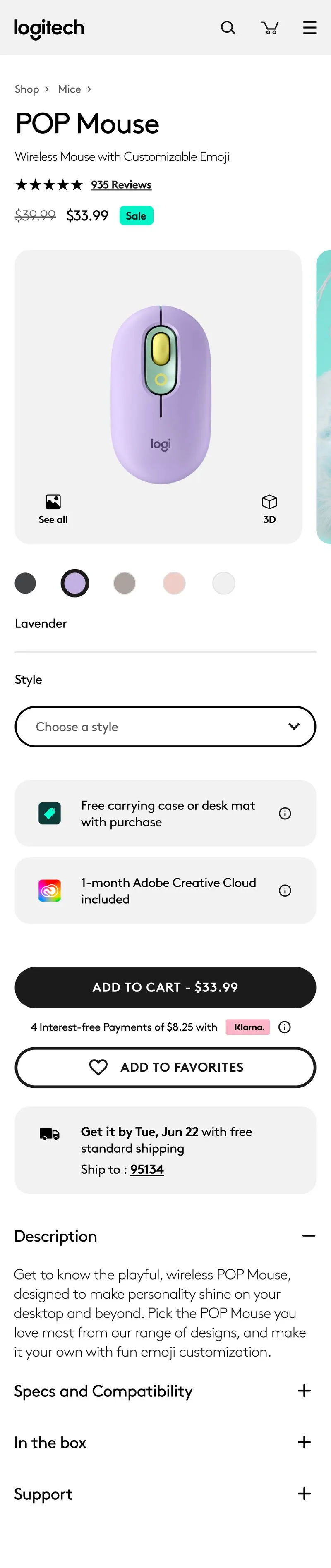Open the hamburger menu
Image resolution: width=331 pixels, height=1568 pixels.
310,27
